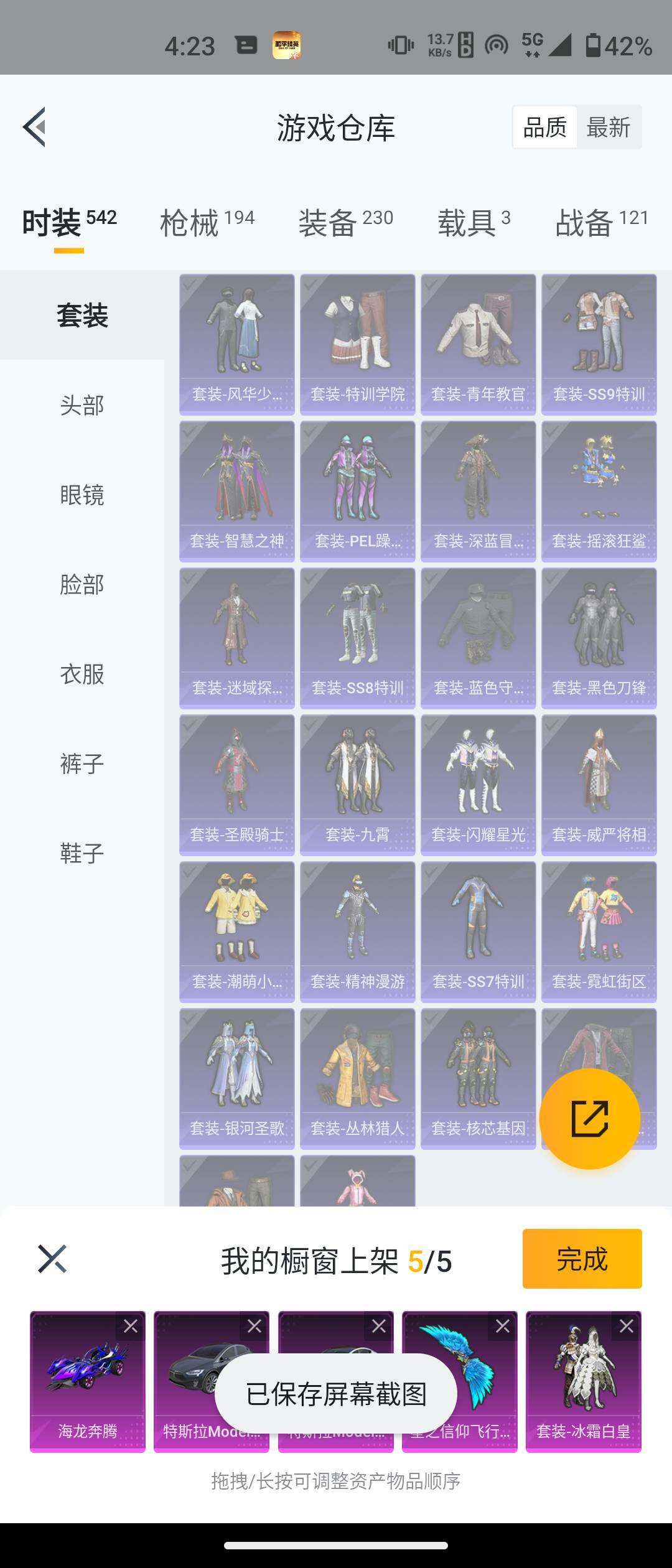Open the 裤子 filter link
Viewport: 672px width, 1568px height.
point(80,764)
